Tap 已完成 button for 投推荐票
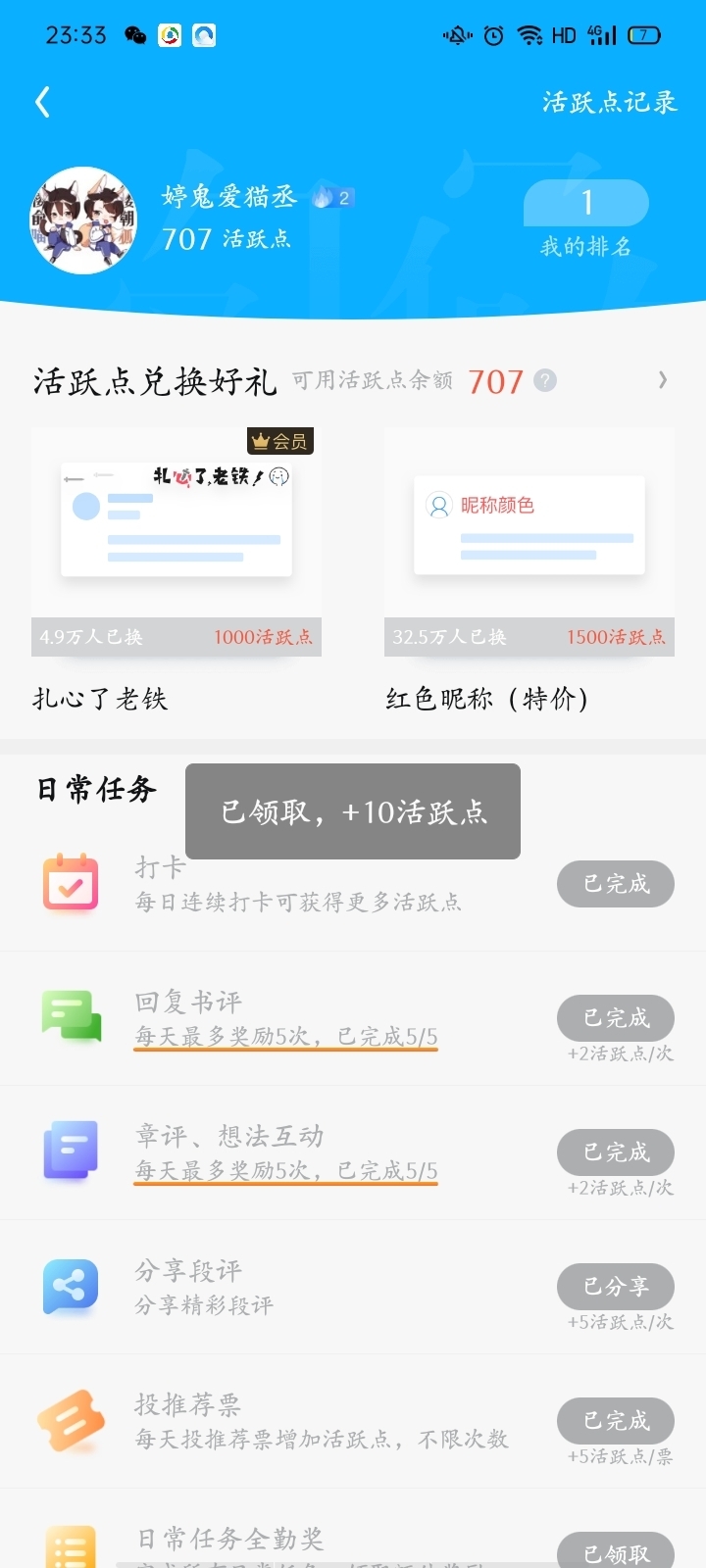Image resolution: width=706 pixels, height=1568 pixels. pos(616,1421)
